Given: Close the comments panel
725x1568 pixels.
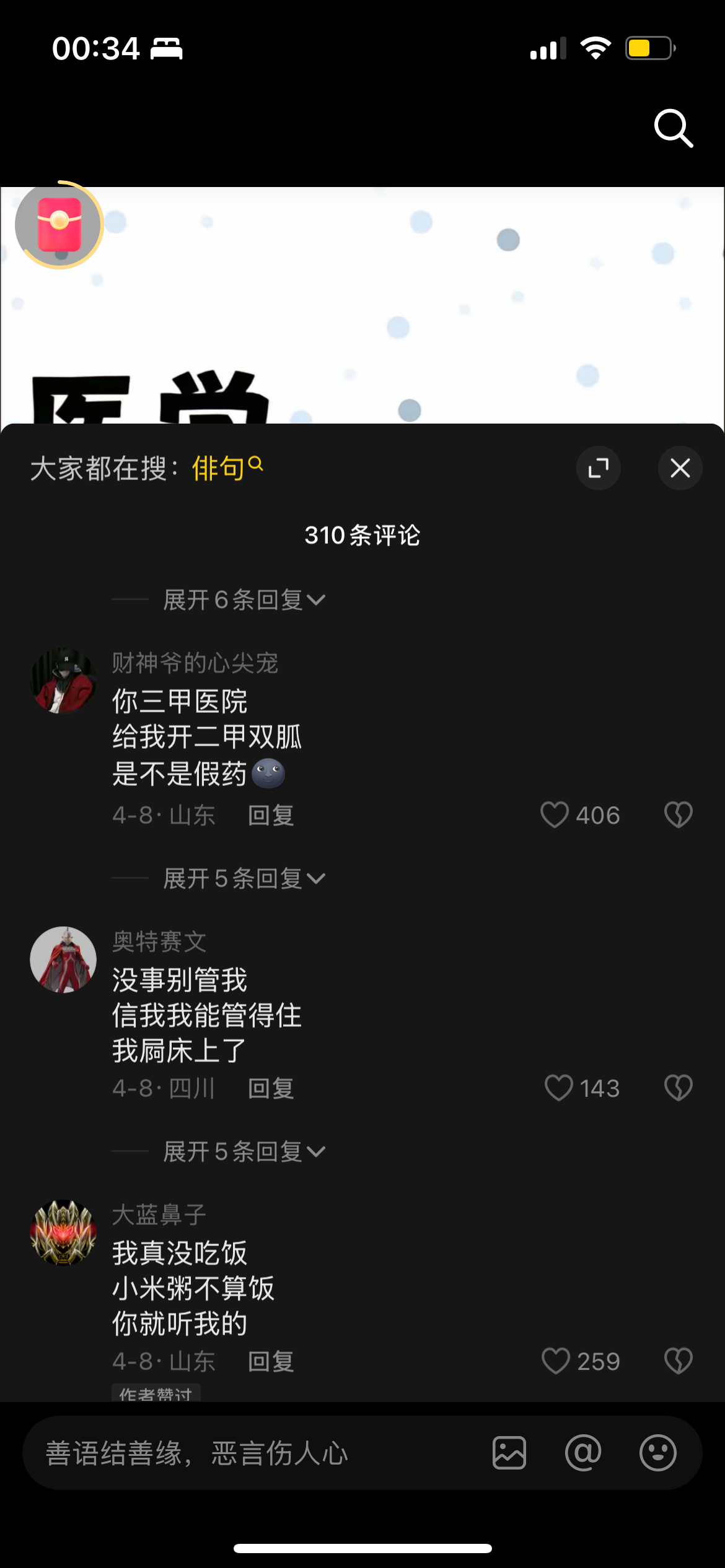Looking at the screenshot, I should [680, 468].
